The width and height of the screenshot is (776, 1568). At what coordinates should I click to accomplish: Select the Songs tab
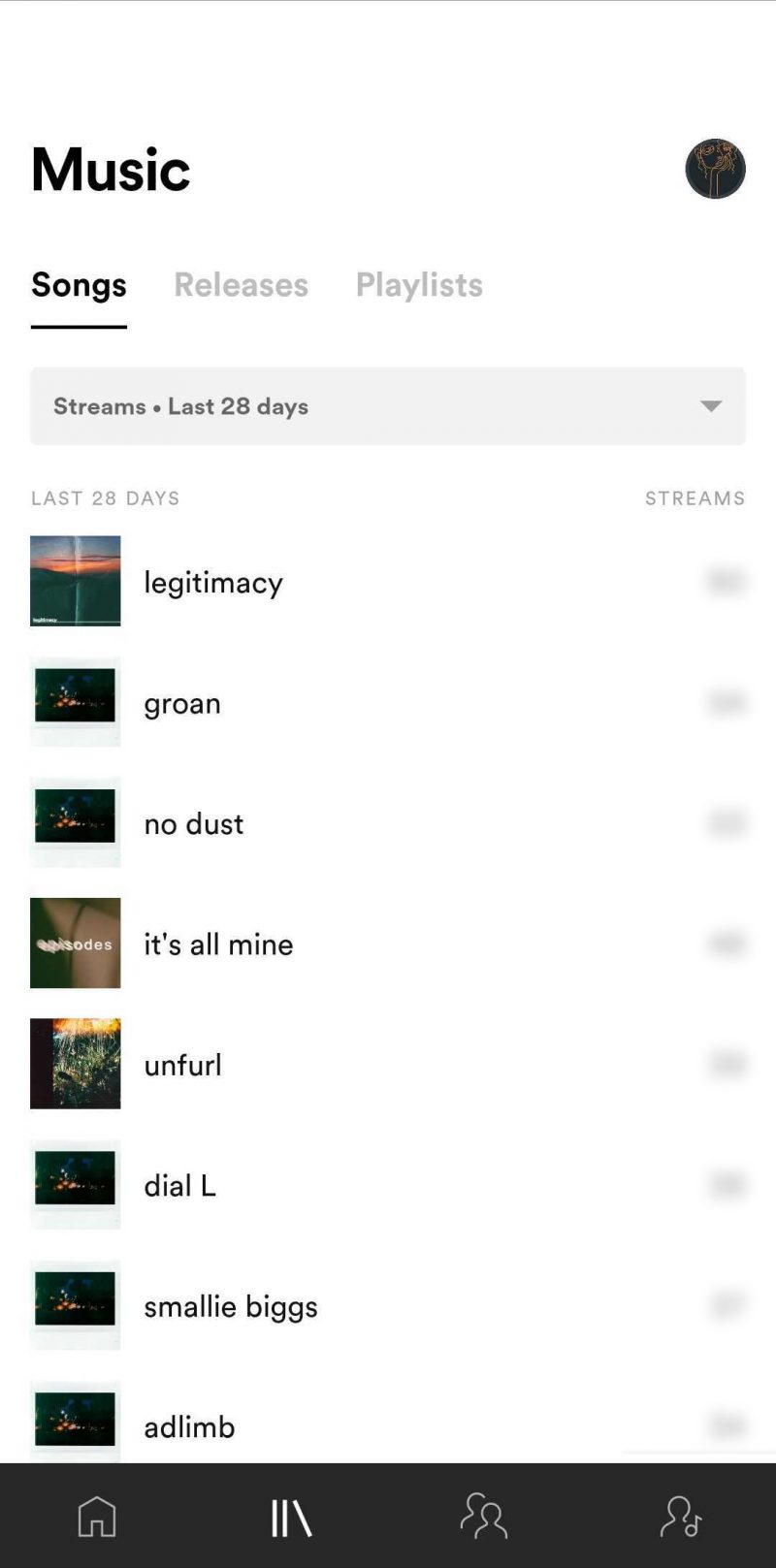(79, 284)
